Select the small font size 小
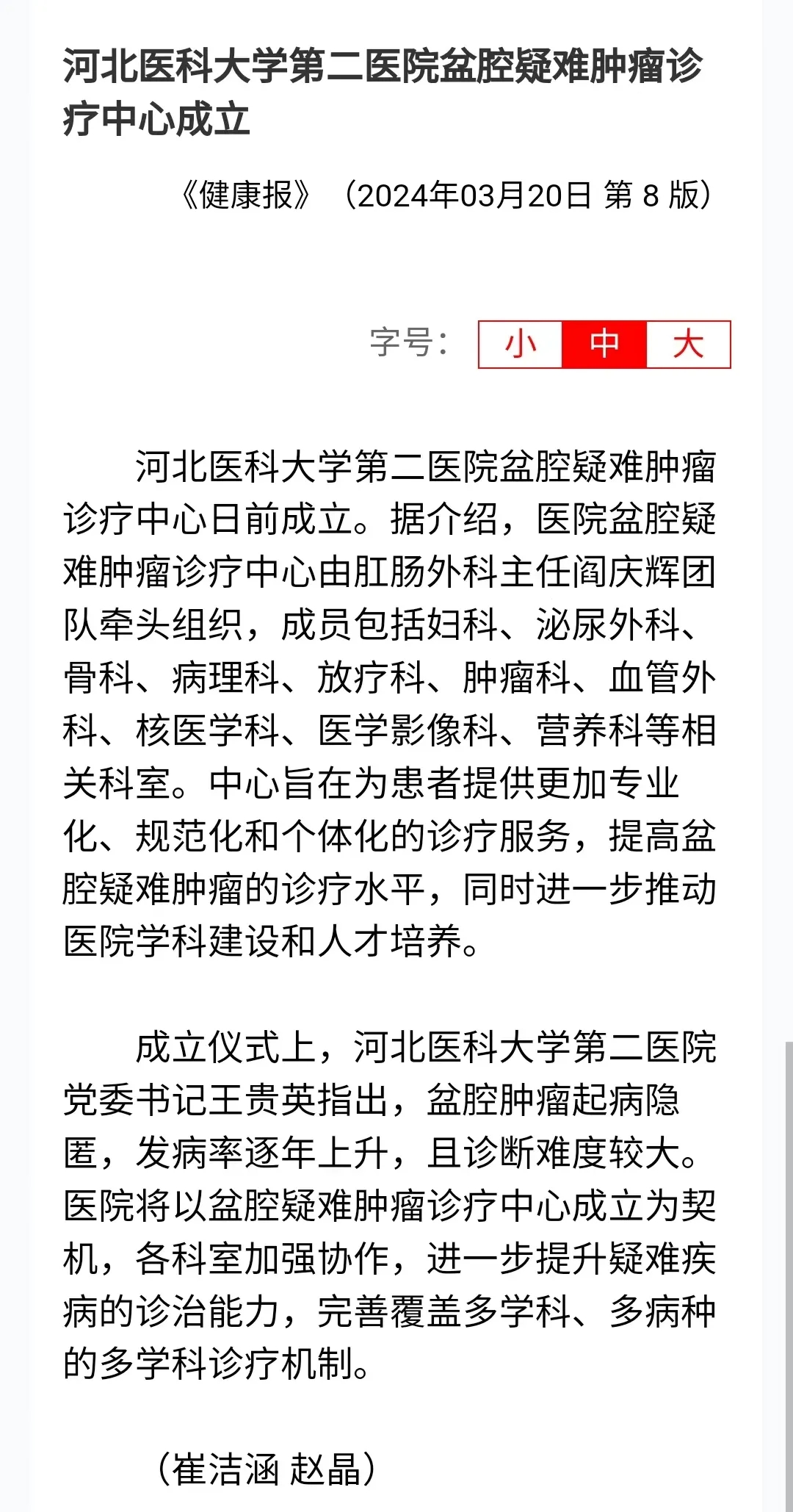This screenshot has width=793, height=1512. [521, 344]
